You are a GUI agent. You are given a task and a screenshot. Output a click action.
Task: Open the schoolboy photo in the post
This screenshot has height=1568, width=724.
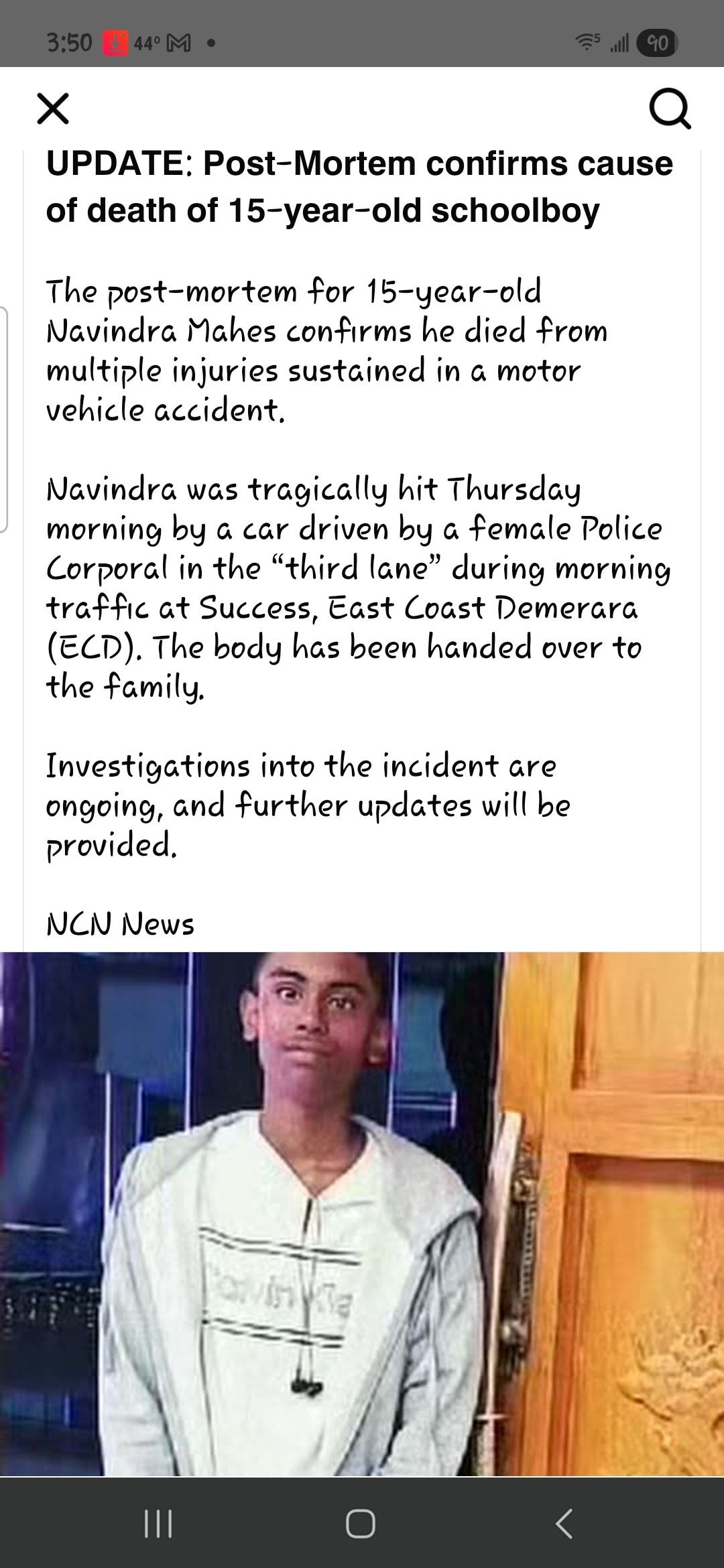(x=362, y=1214)
